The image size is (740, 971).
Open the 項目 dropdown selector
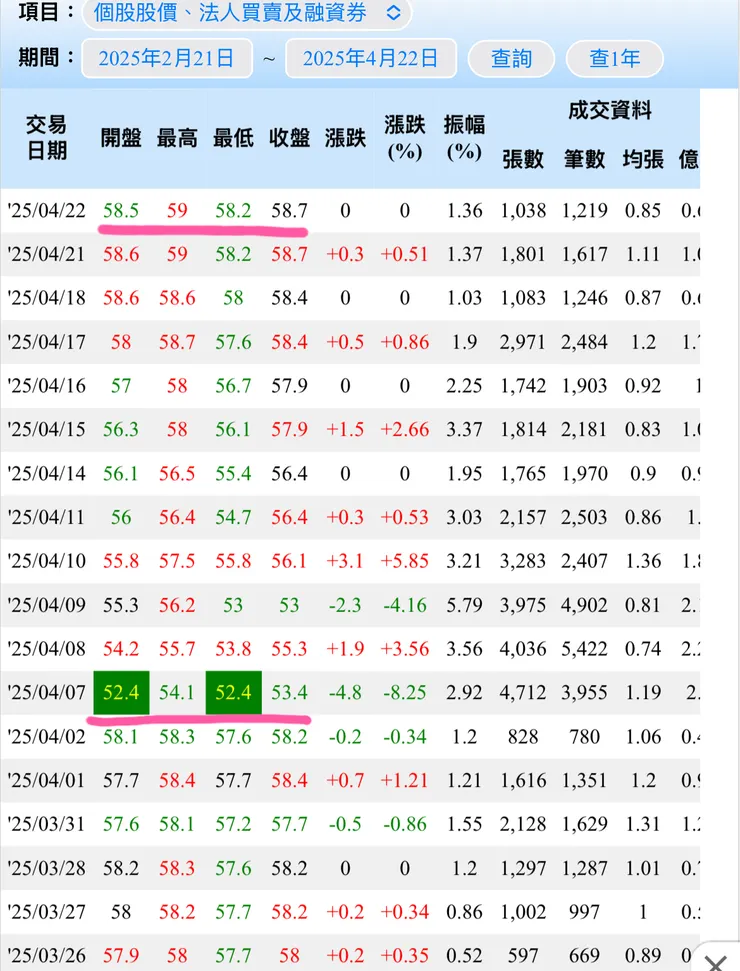click(x=246, y=13)
